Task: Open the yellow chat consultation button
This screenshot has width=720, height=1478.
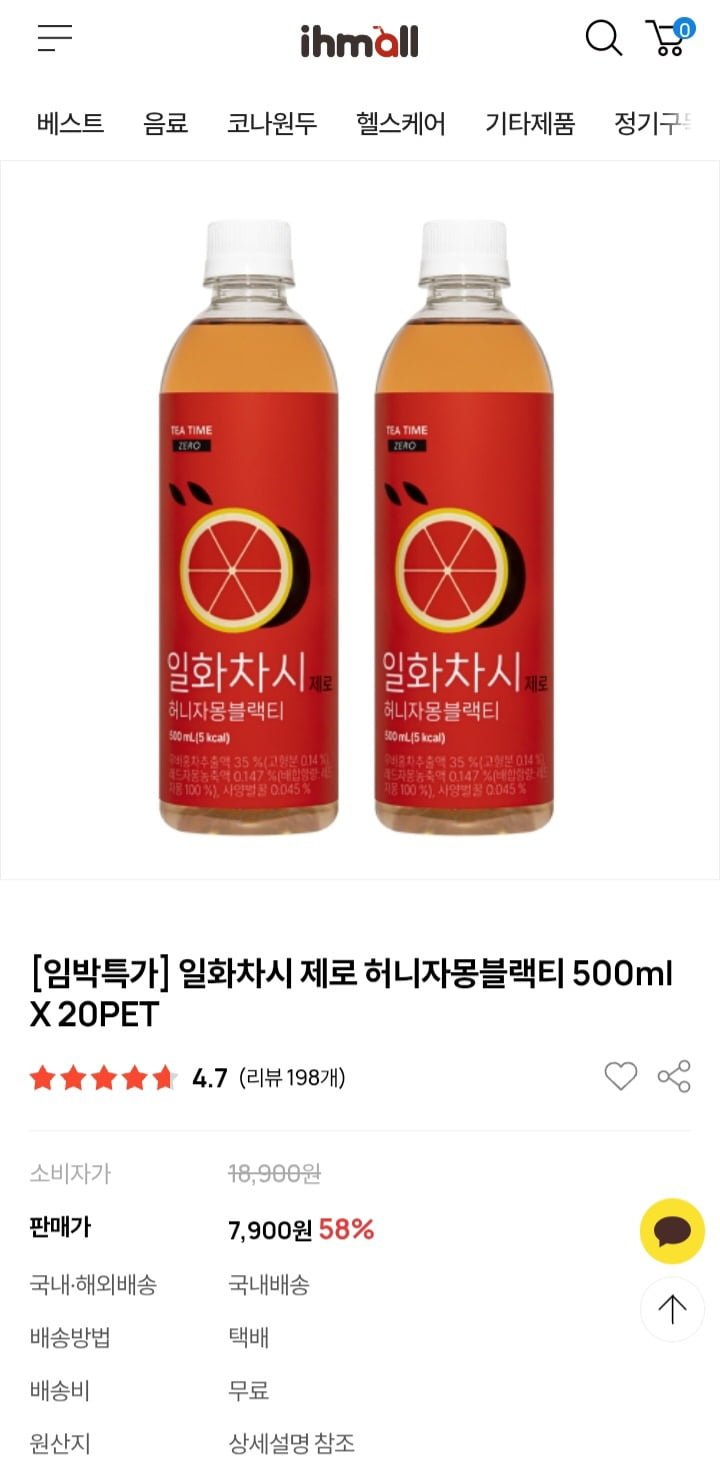Action: (x=672, y=1231)
